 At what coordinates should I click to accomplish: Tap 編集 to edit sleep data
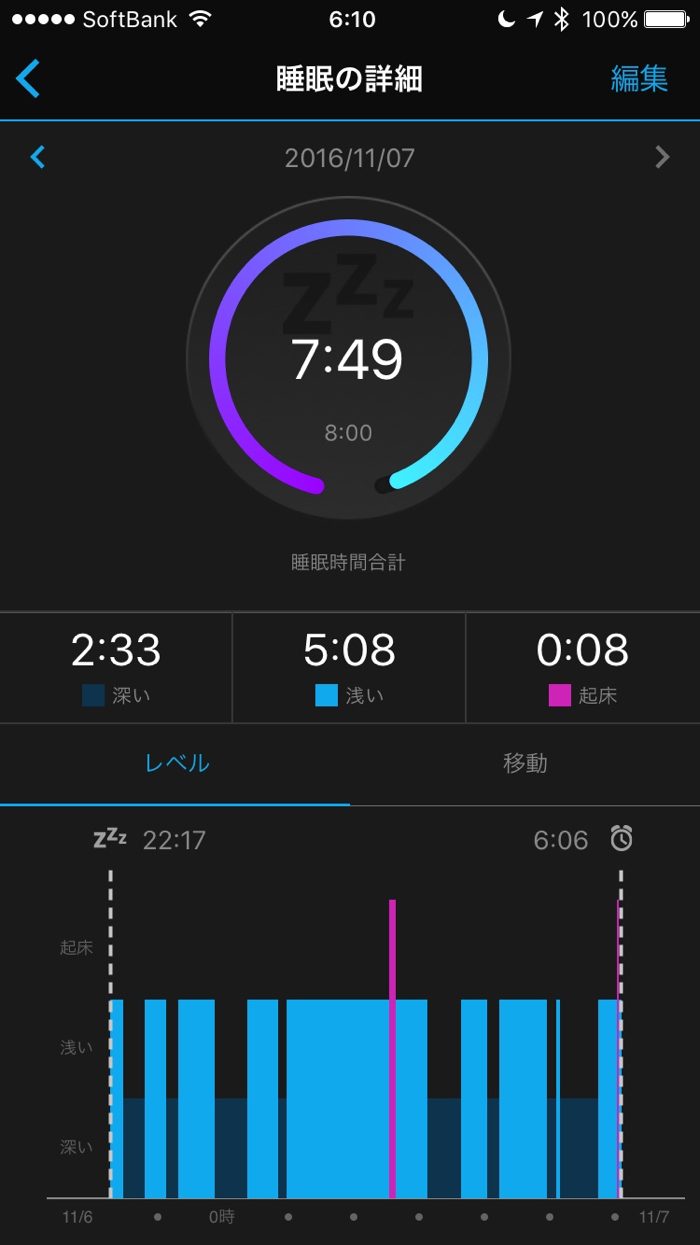tap(639, 79)
